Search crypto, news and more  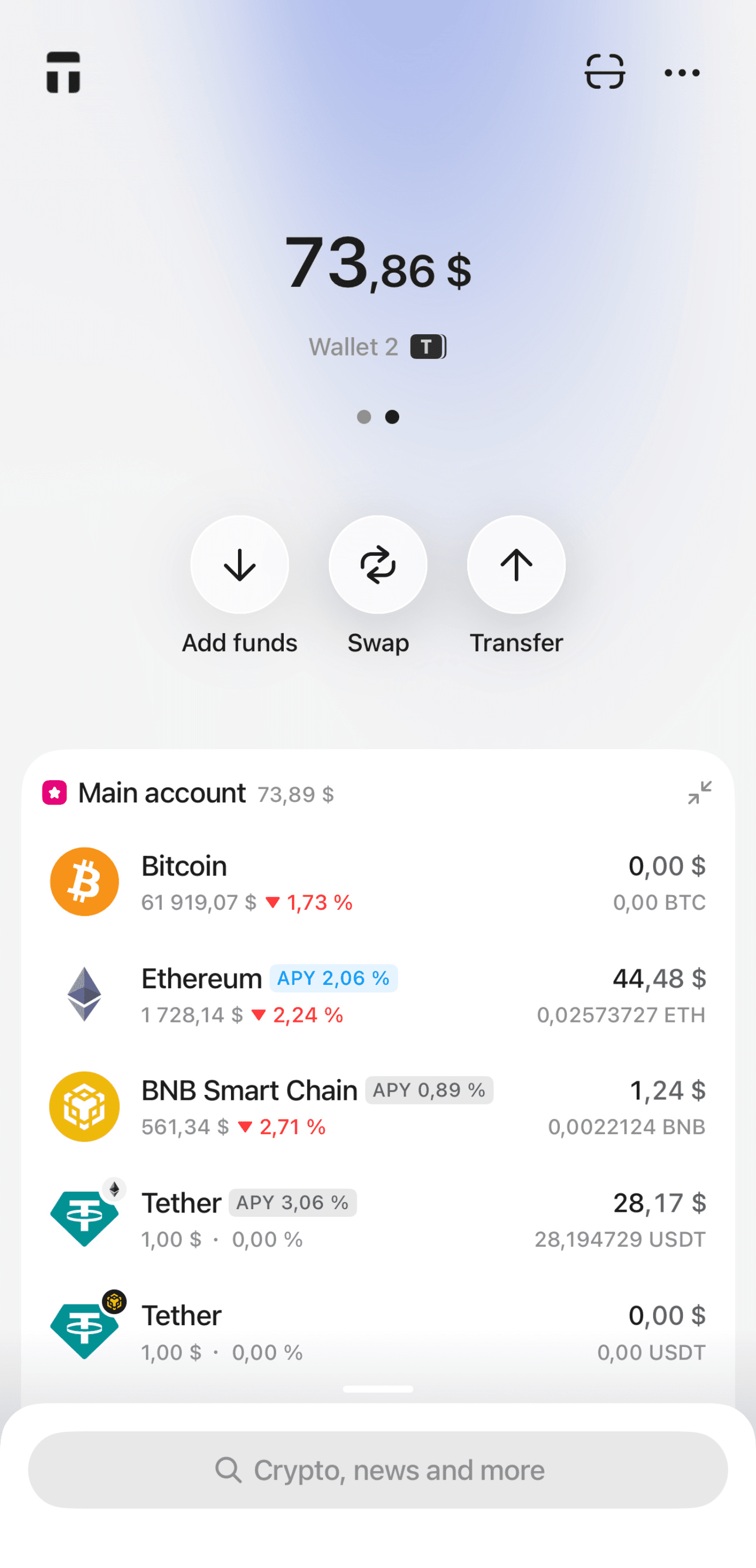[377, 1469]
